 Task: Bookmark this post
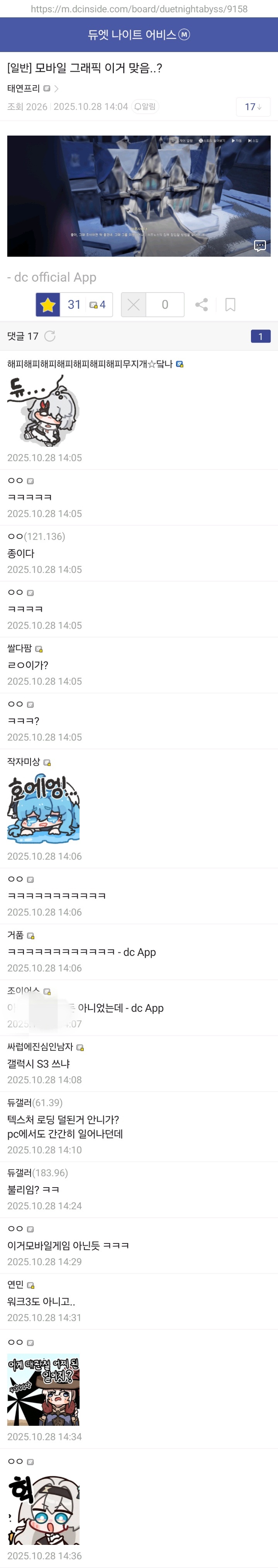230,305
